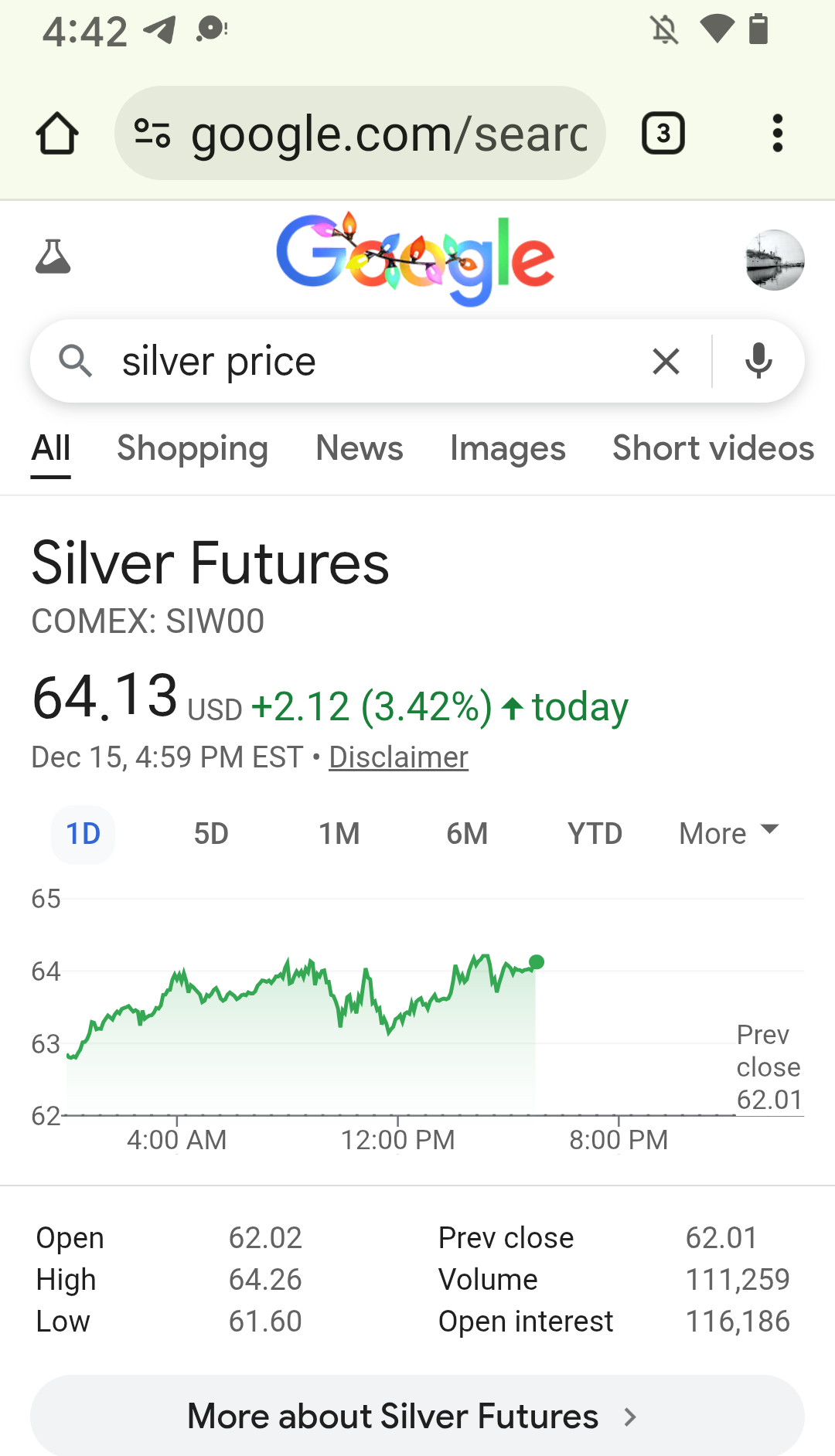
Task: Switch to the Images results tab
Action: [x=508, y=448]
